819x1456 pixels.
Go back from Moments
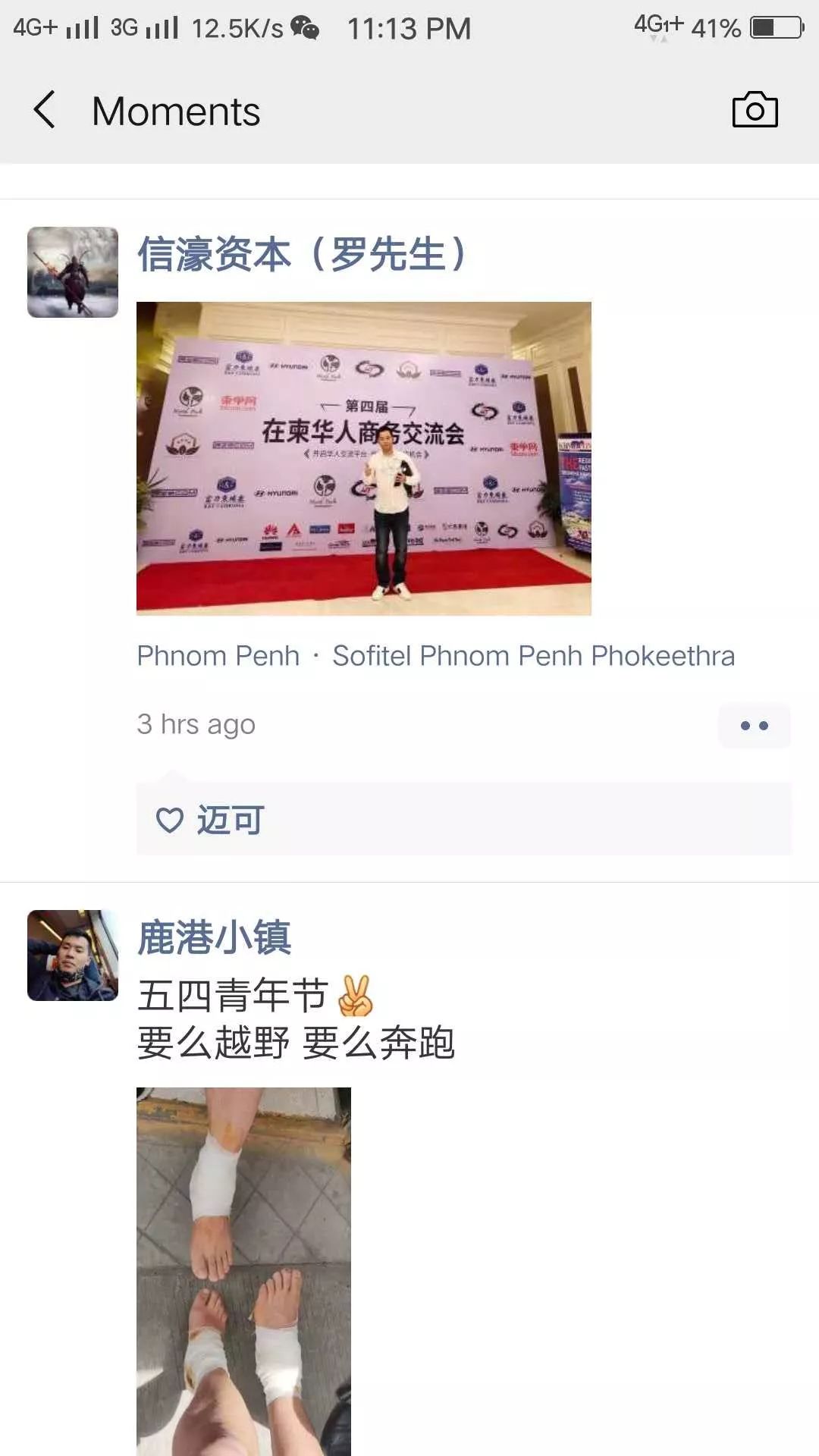(45, 110)
